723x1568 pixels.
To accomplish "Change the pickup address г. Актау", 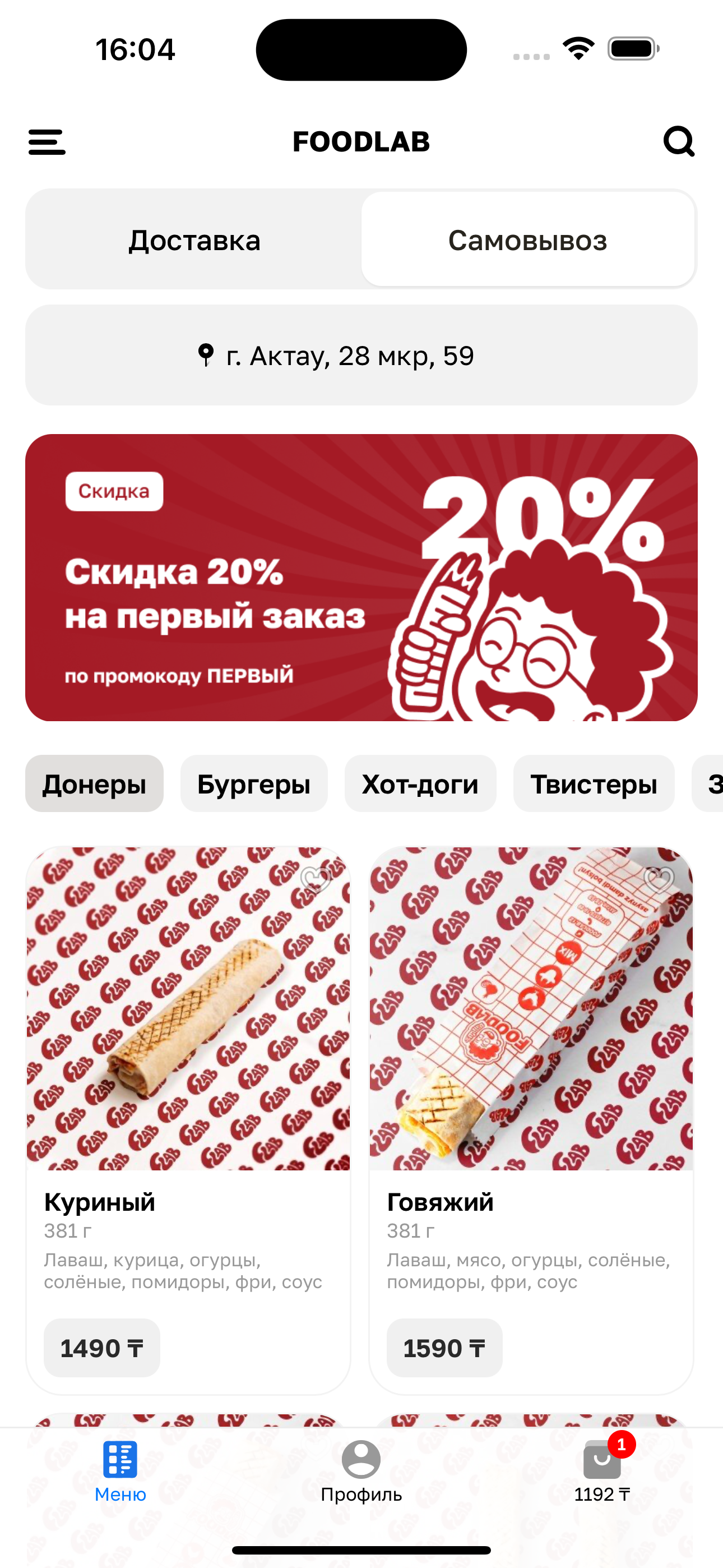I will point(361,356).
